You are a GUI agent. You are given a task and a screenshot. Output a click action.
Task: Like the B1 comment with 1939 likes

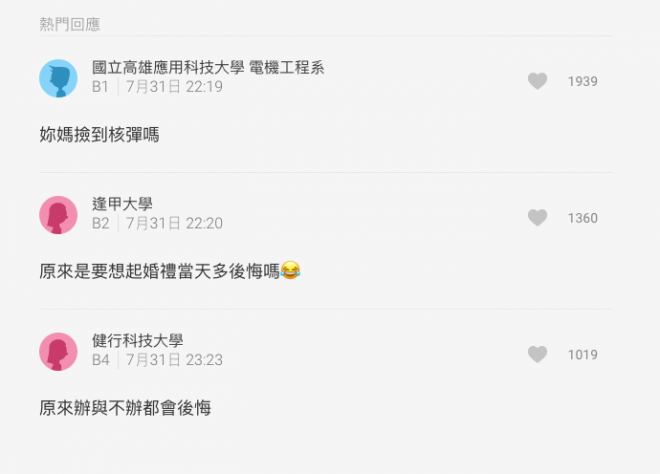coord(538,81)
